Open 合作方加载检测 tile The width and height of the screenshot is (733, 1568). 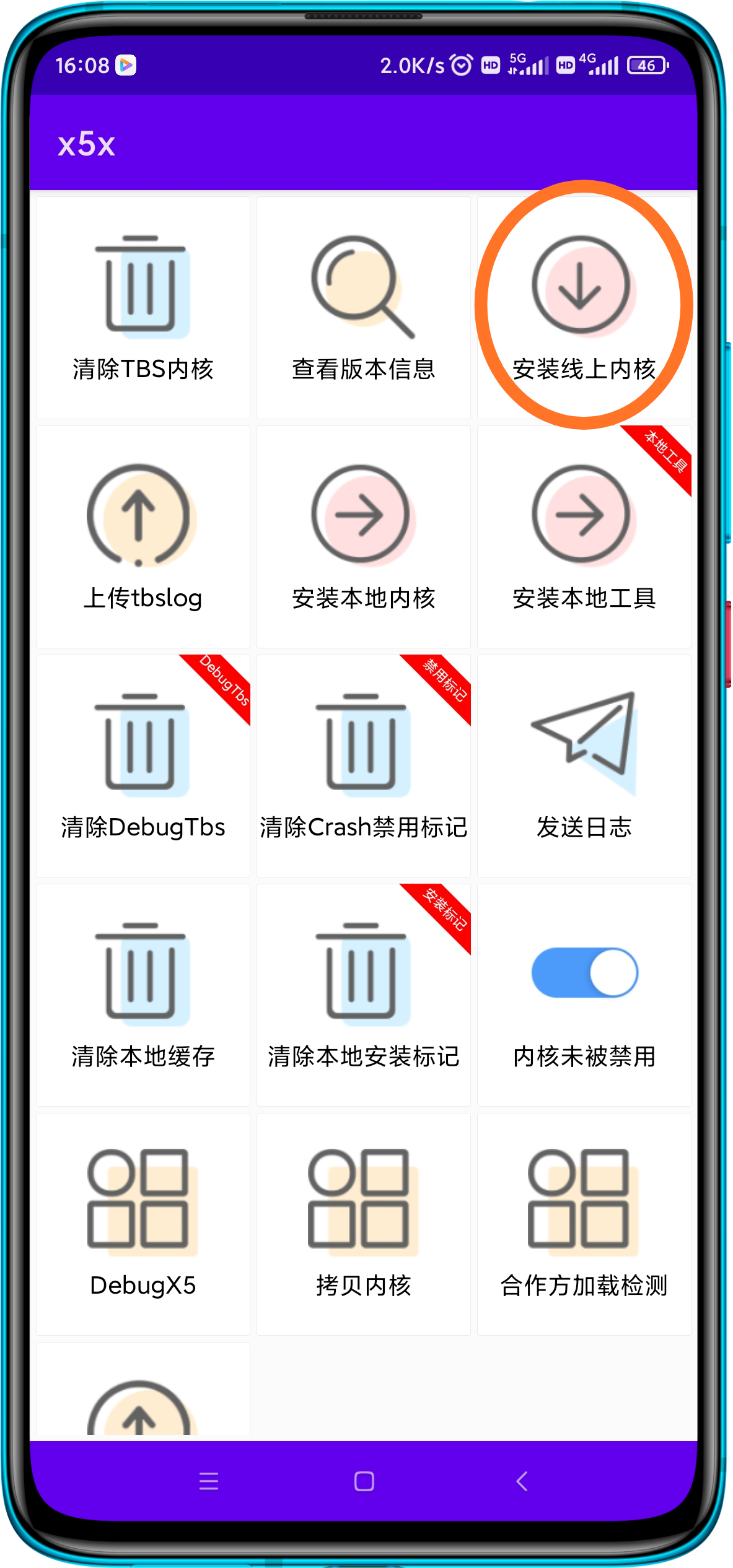(583, 1224)
